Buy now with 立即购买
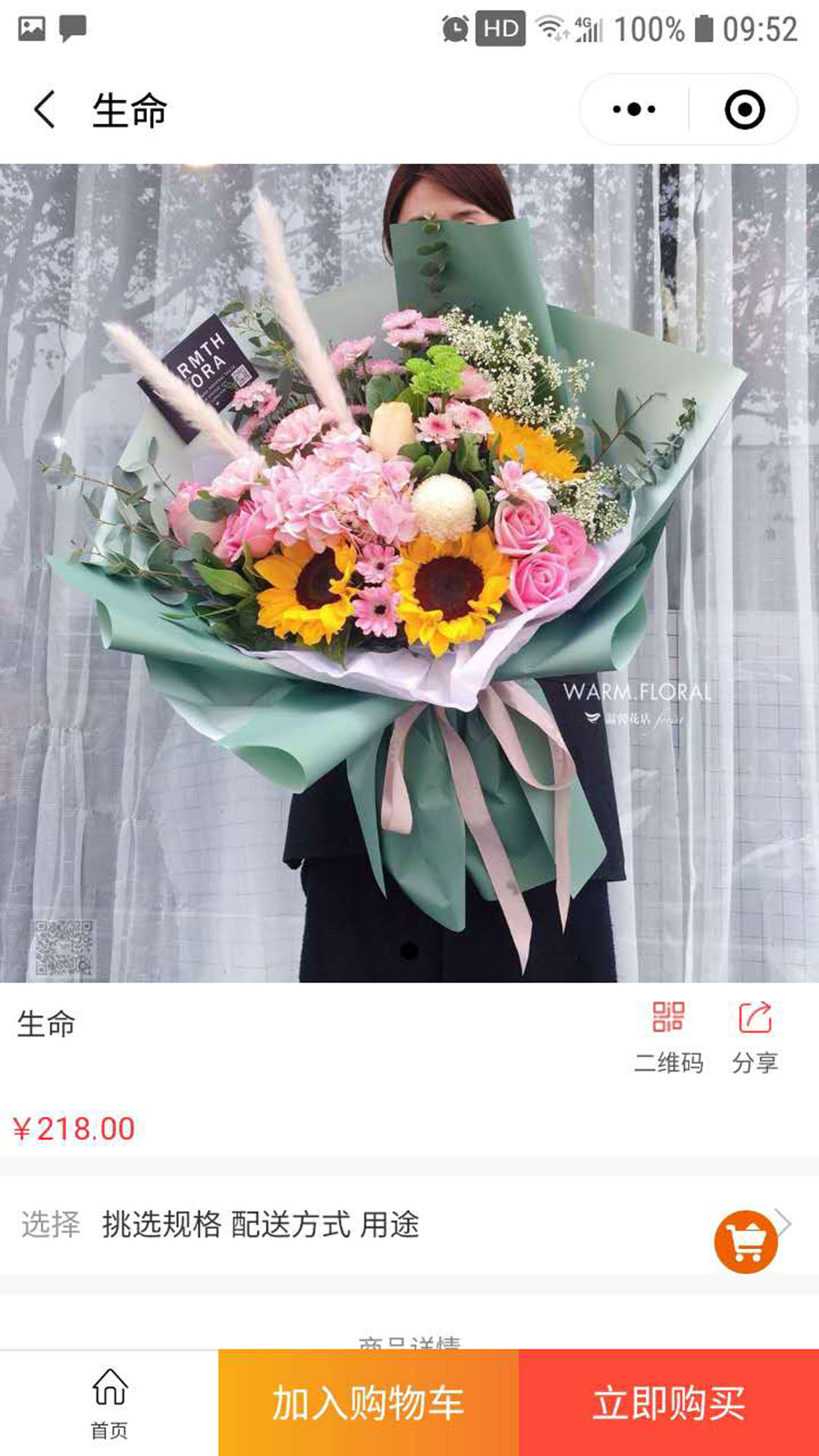The image size is (819, 1456). [x=669, y=1403]
